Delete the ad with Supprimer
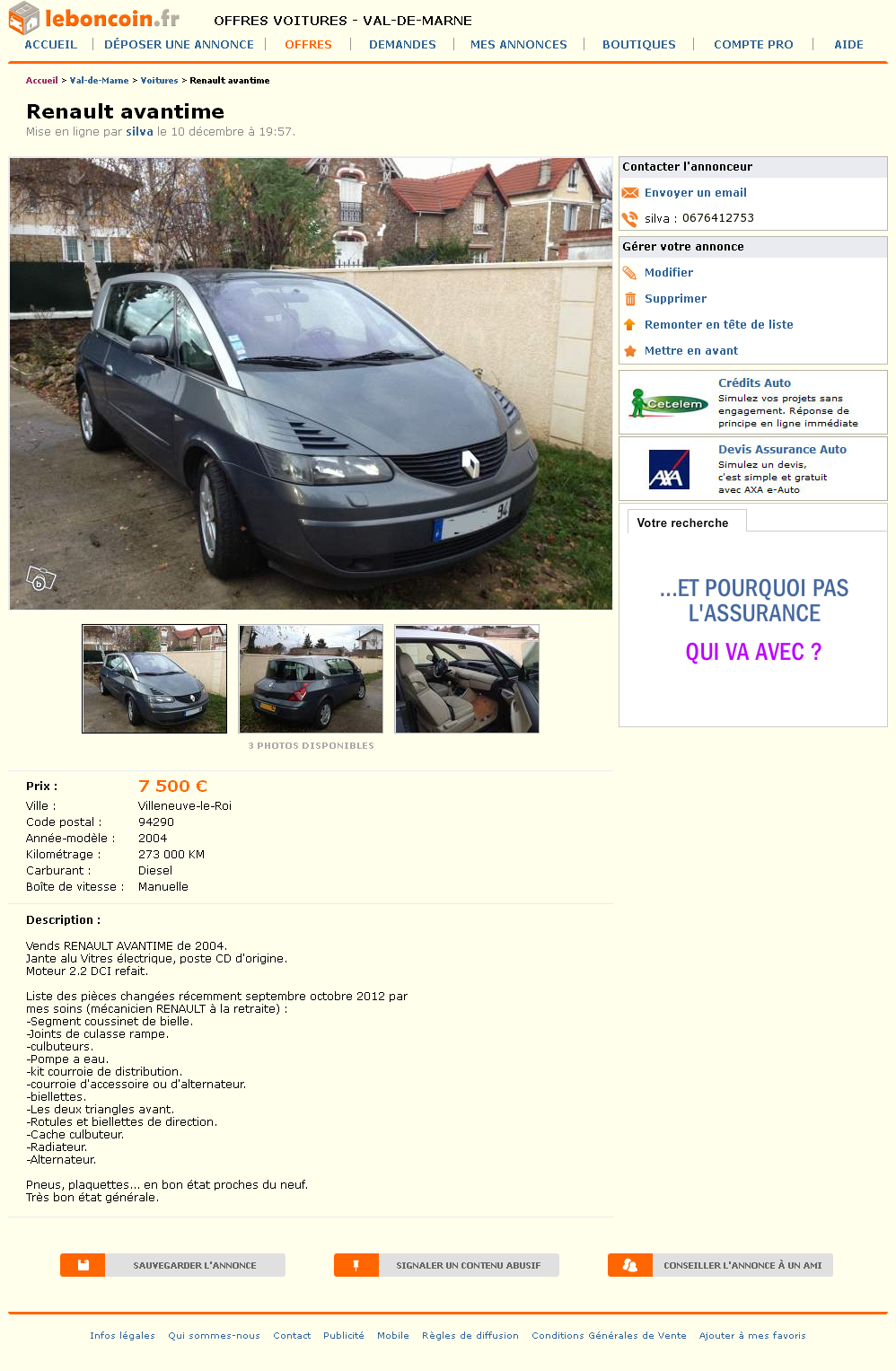 pos(675,298)
